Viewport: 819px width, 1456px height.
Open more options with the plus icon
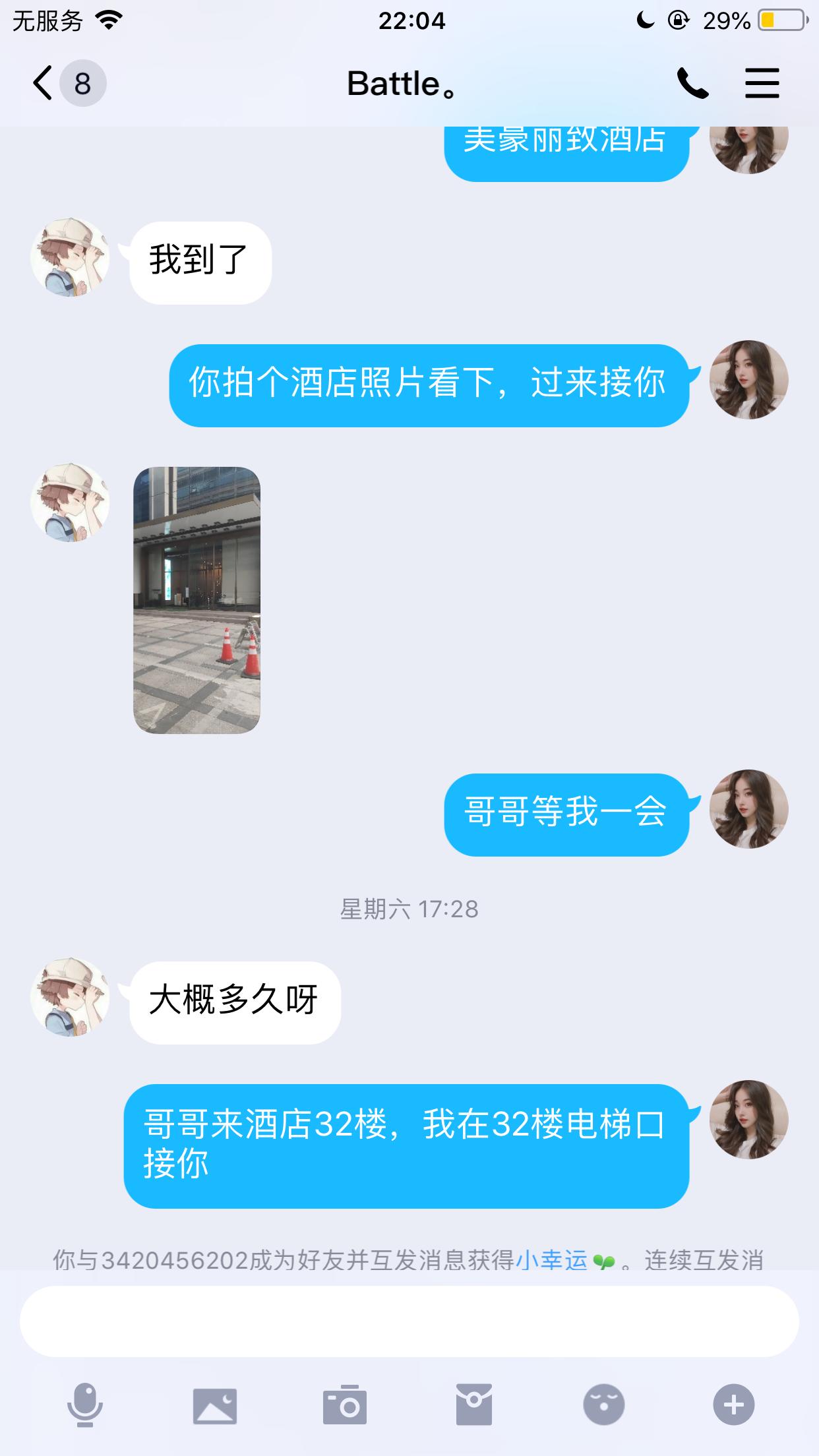(x=733, y=1405)
